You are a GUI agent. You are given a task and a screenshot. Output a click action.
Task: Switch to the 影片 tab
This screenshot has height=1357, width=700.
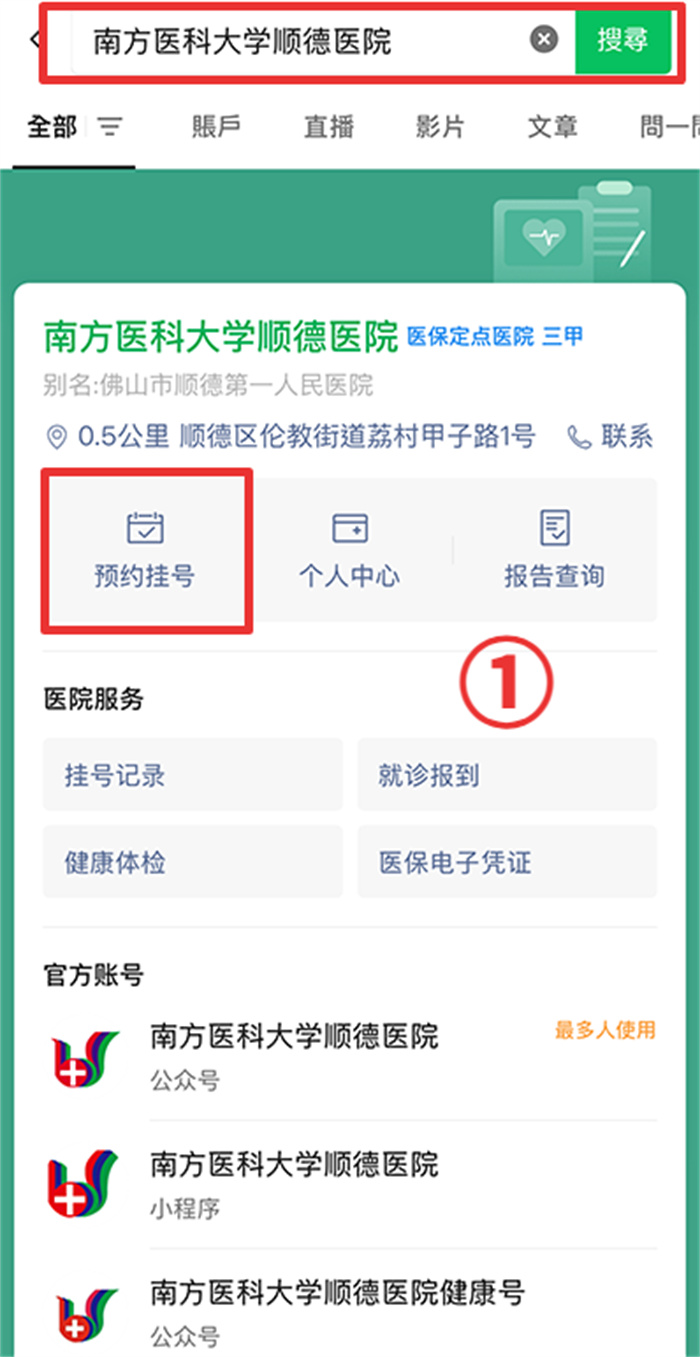[440, 127]
